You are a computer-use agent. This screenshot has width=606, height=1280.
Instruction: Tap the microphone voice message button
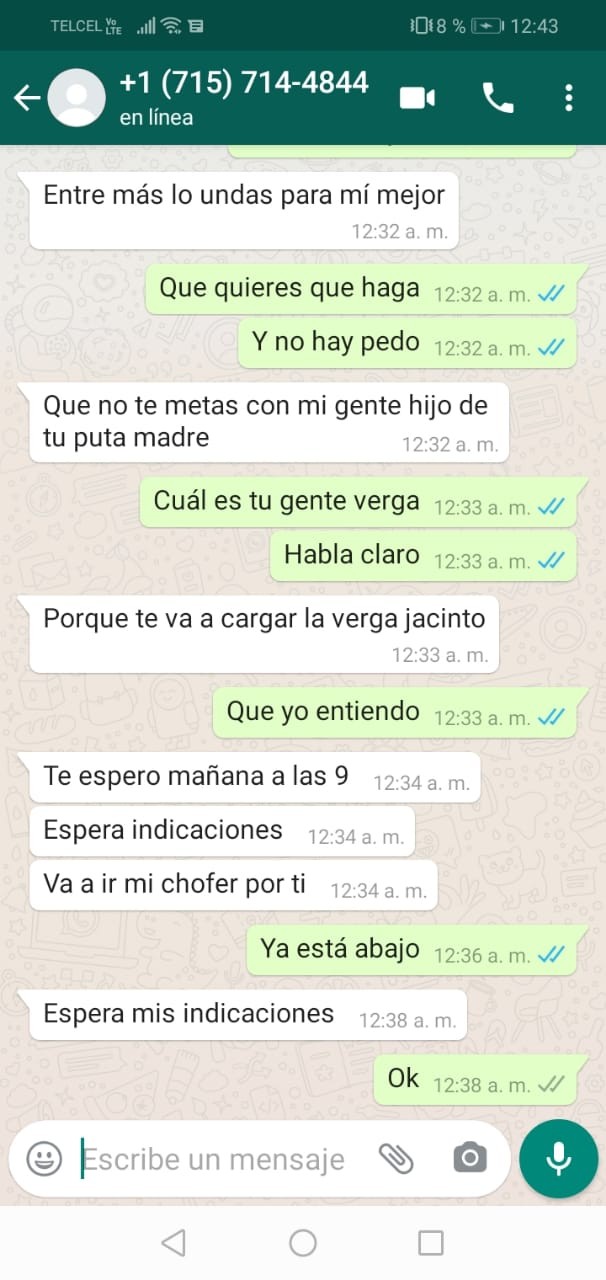tap(558, 1159)
